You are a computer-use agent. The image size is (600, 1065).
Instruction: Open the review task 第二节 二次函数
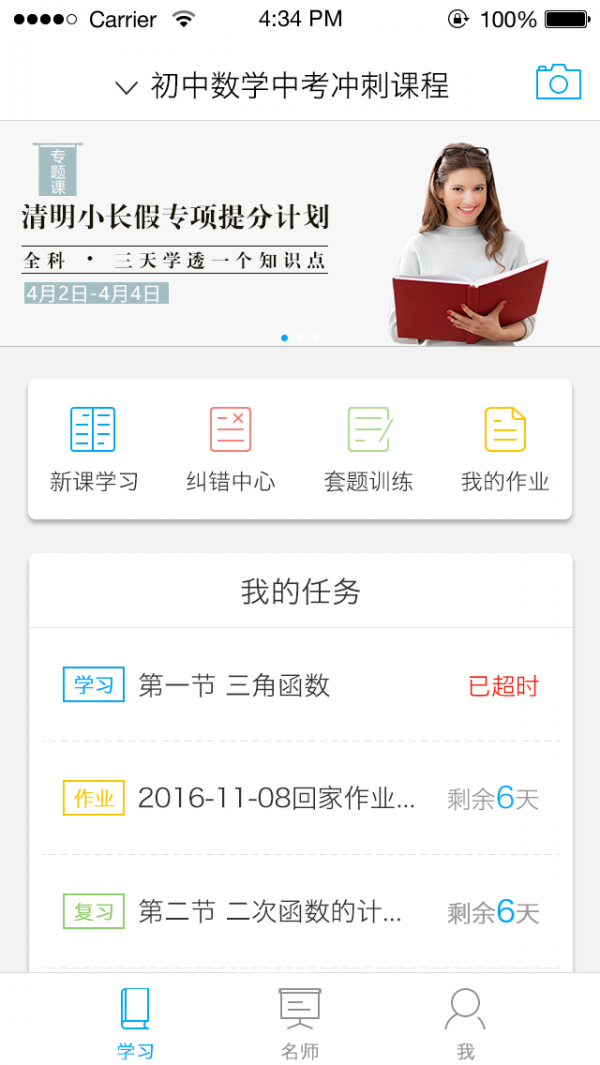click(x=300, y=912)
